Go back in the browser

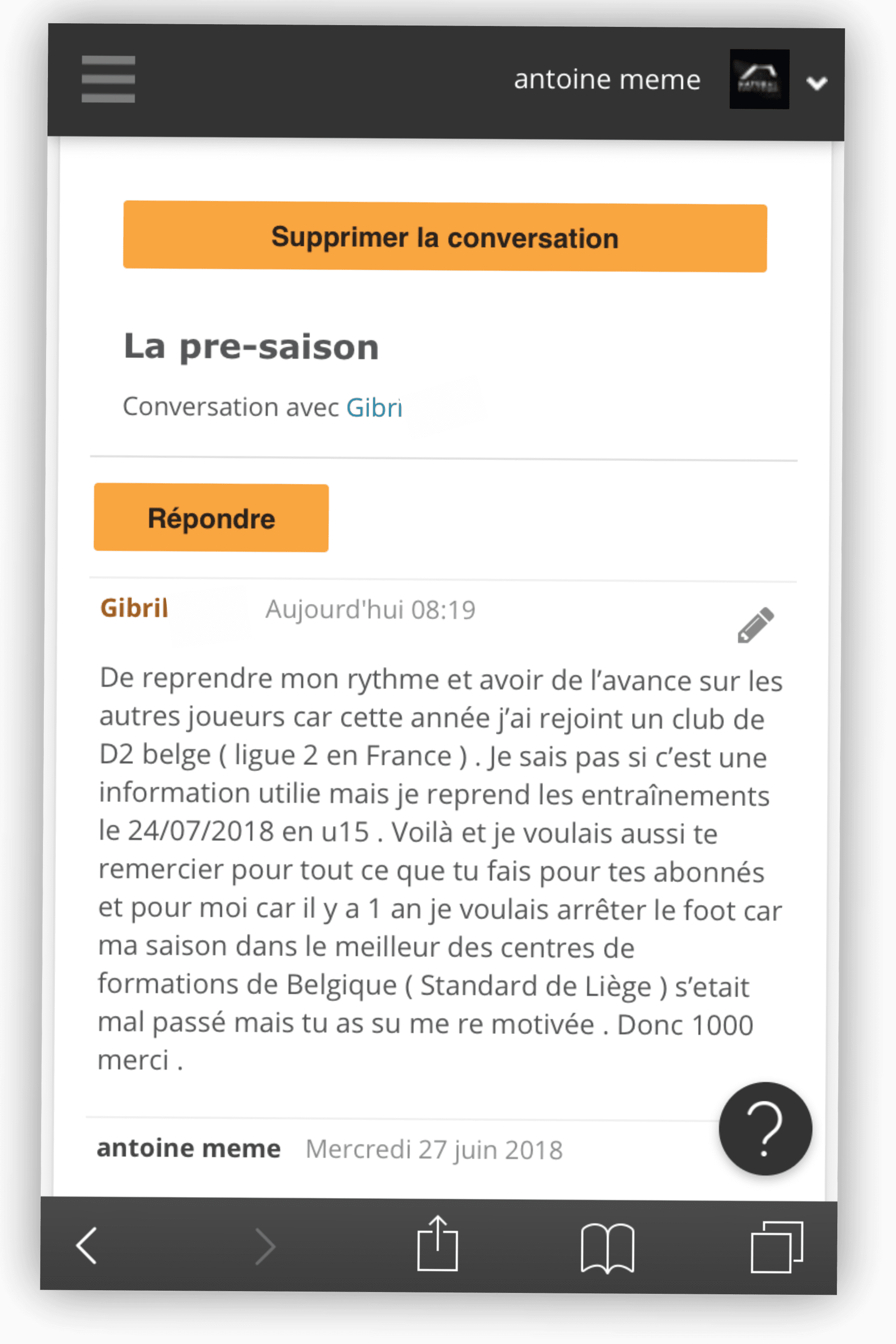click(87, 1245)
